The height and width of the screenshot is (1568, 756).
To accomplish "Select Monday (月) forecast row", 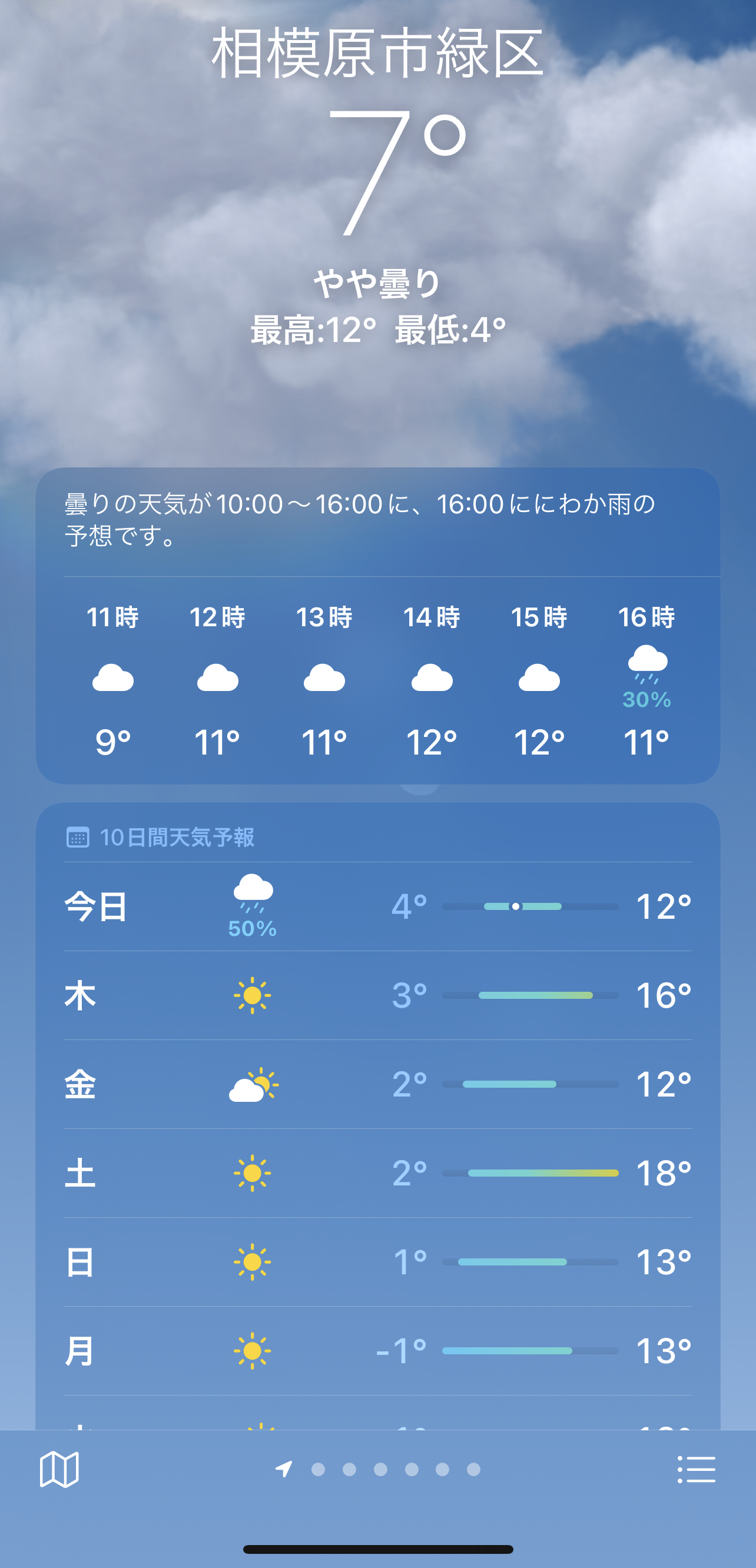I will (377, 1351).
